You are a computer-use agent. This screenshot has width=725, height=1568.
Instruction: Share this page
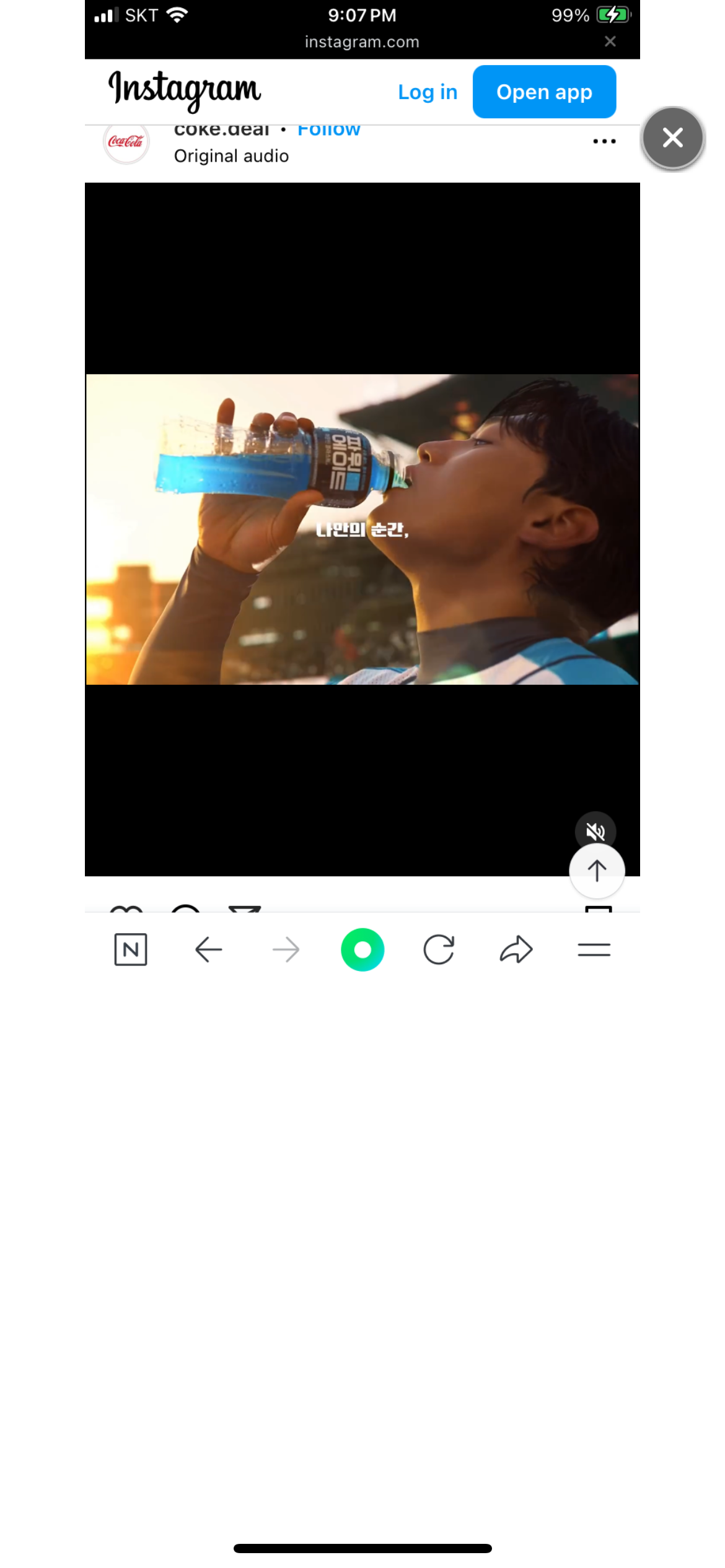pyautogui.click(x=516, y=949)
